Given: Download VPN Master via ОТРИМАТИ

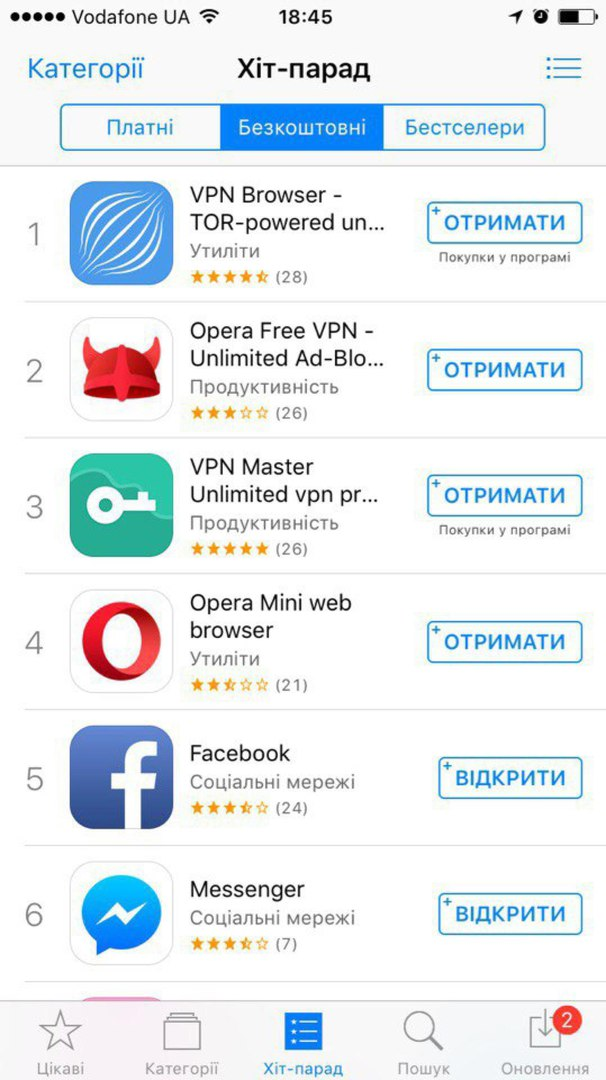Looking at the screenshot, I should click(x=504, y=496).
